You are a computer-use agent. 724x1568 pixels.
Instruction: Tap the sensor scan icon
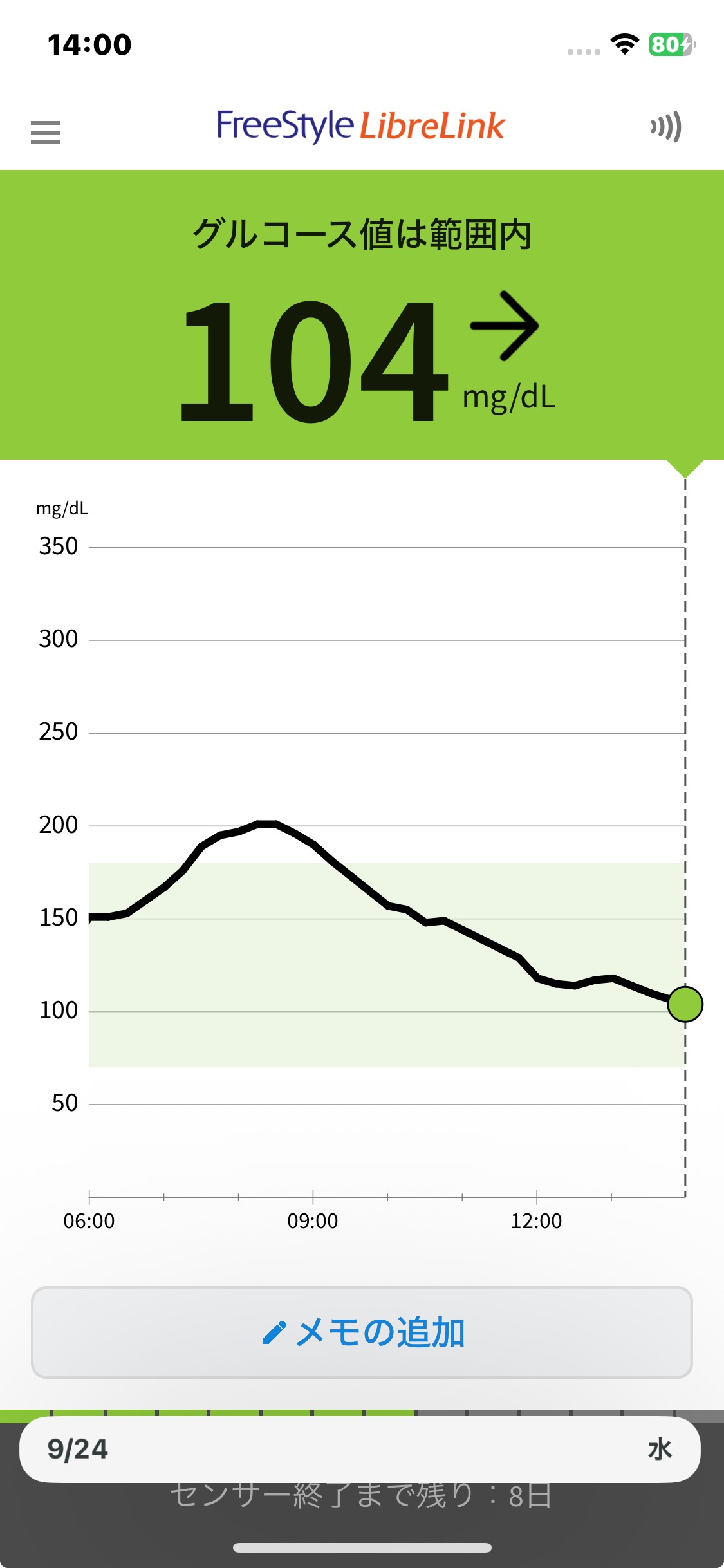[x=665, y=127]
